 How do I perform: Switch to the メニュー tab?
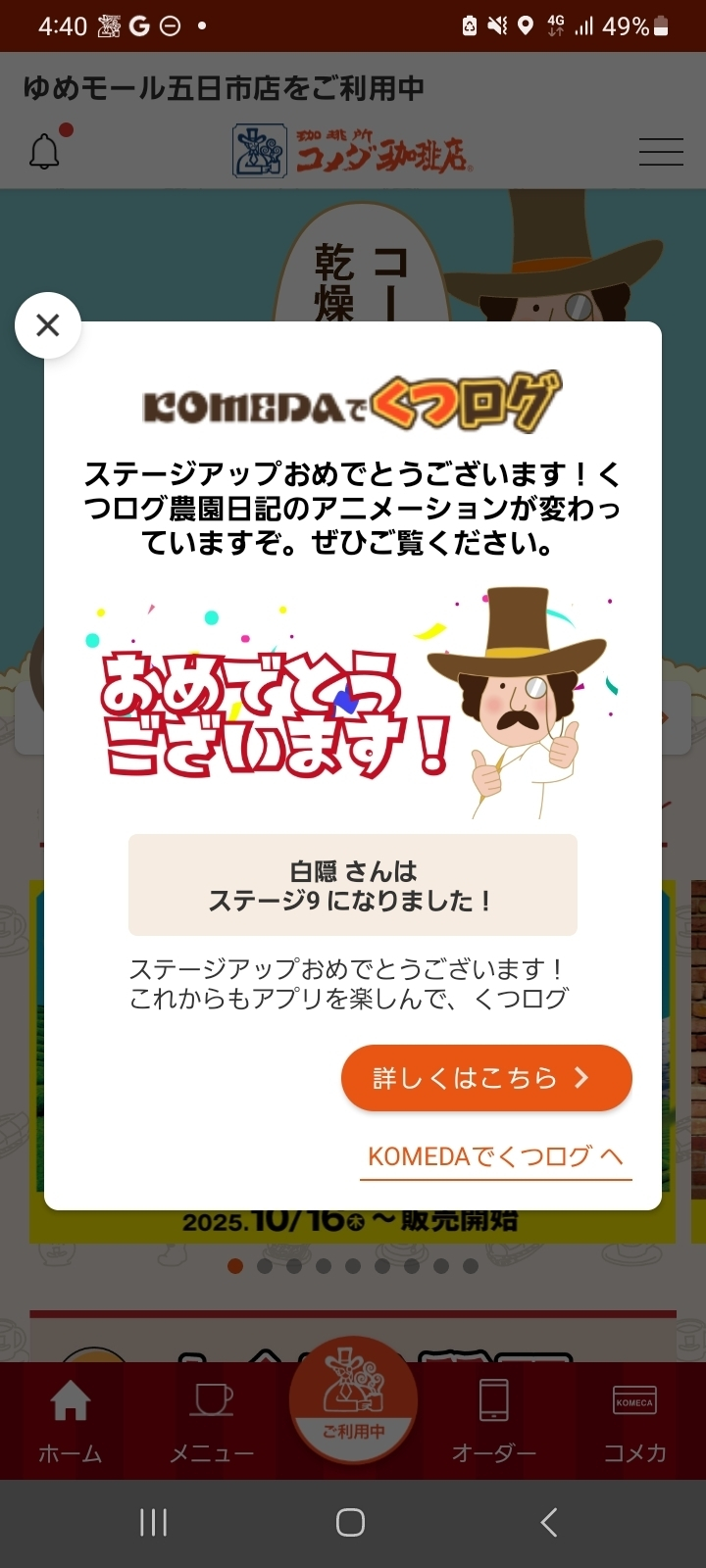click(212, 1421)
